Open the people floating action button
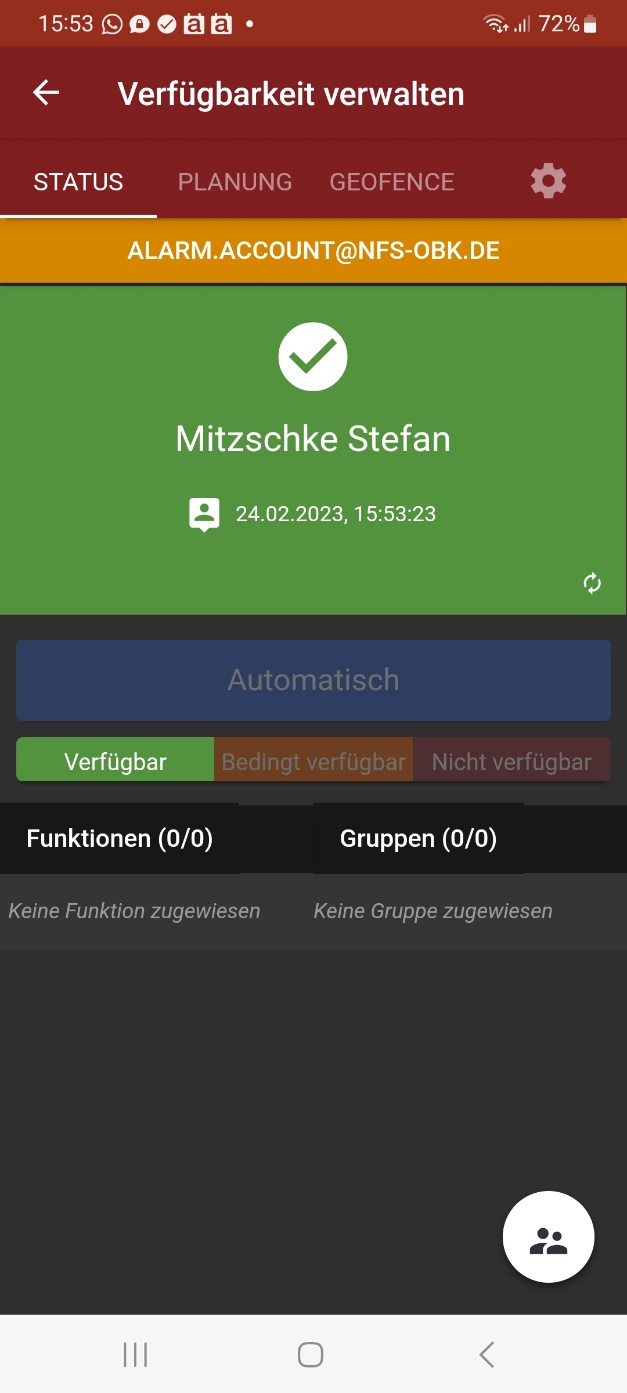Image resolution: width=627 pixels, height=1393 pixels. pos(548,1237)
